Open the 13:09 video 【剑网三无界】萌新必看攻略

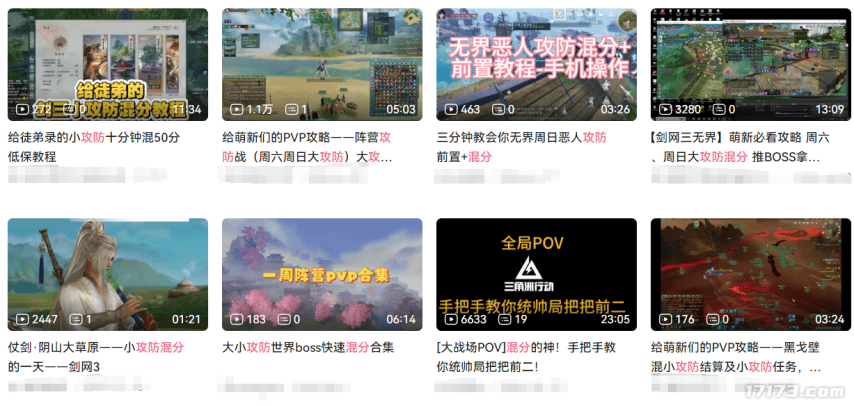click(x=750, y=64)
